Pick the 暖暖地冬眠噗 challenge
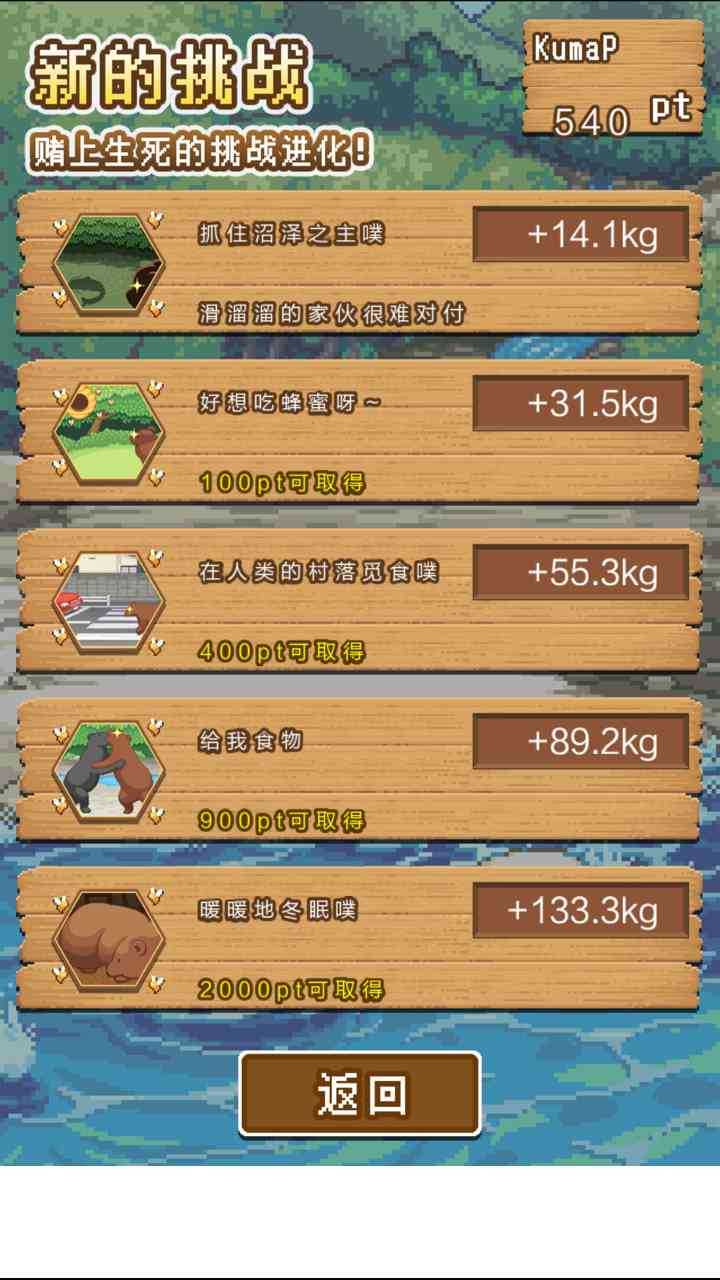This screenshot has height=1280, width=720. click(360, 938)
